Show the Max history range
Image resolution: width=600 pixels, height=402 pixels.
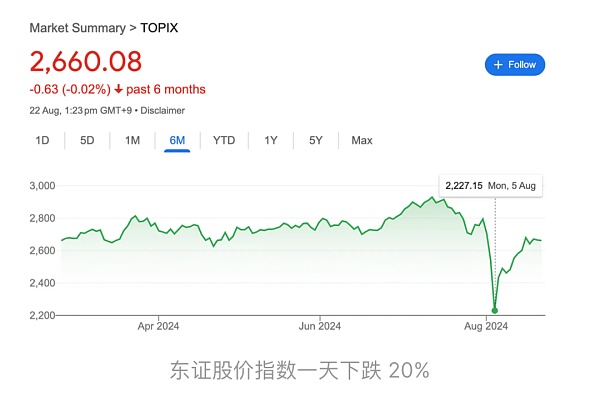tap(362, 140)
